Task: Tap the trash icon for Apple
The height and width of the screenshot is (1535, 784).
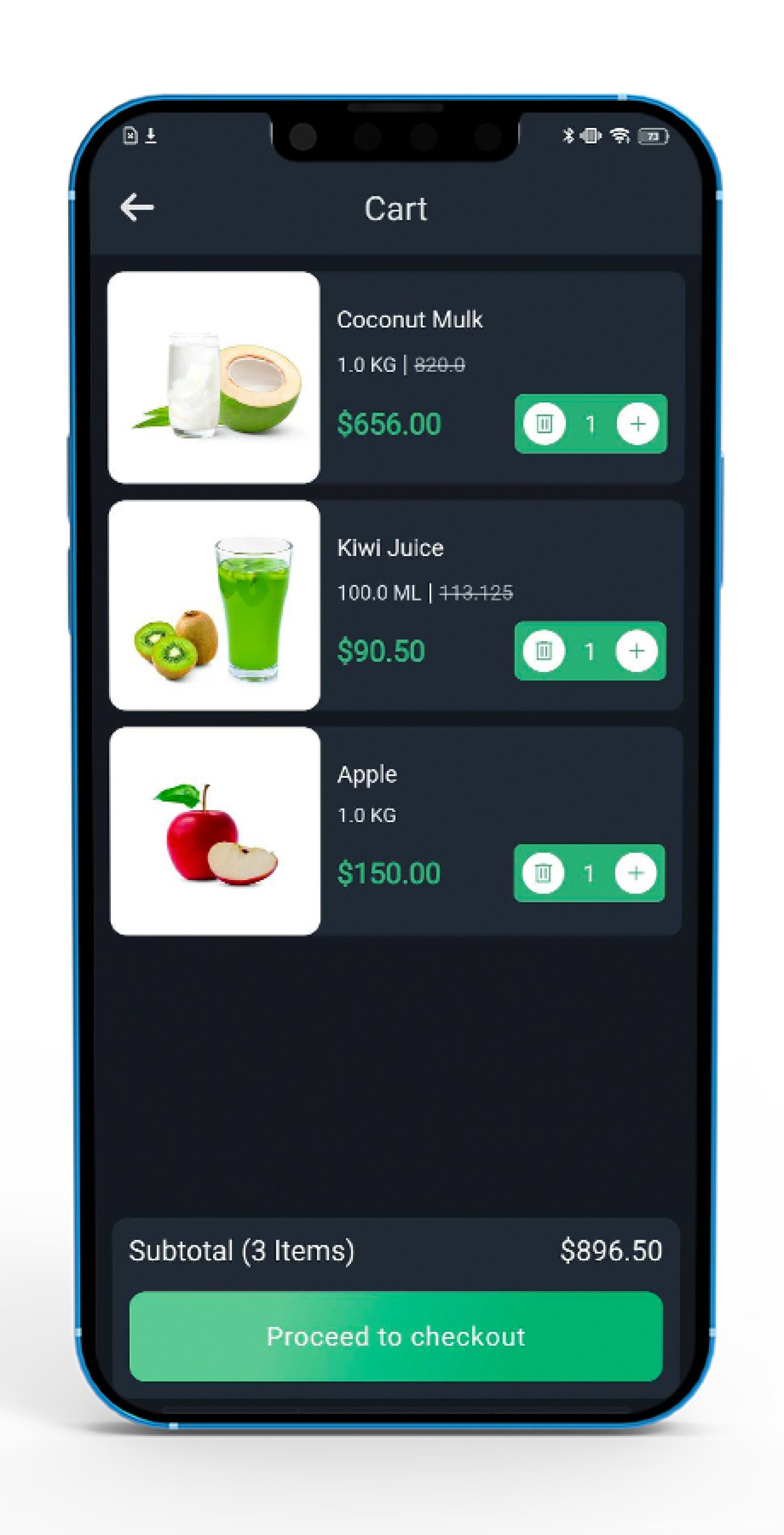Action: point(543,873)
